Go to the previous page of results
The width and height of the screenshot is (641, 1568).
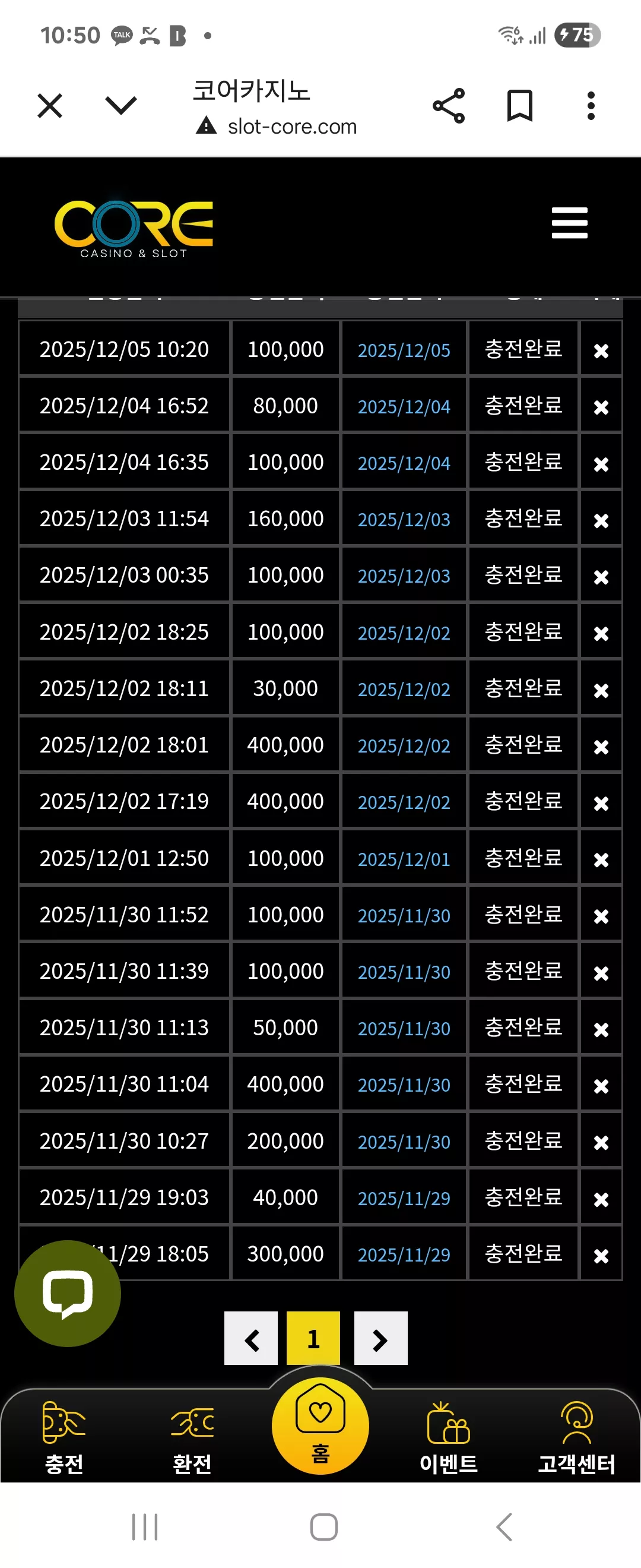251,1338
